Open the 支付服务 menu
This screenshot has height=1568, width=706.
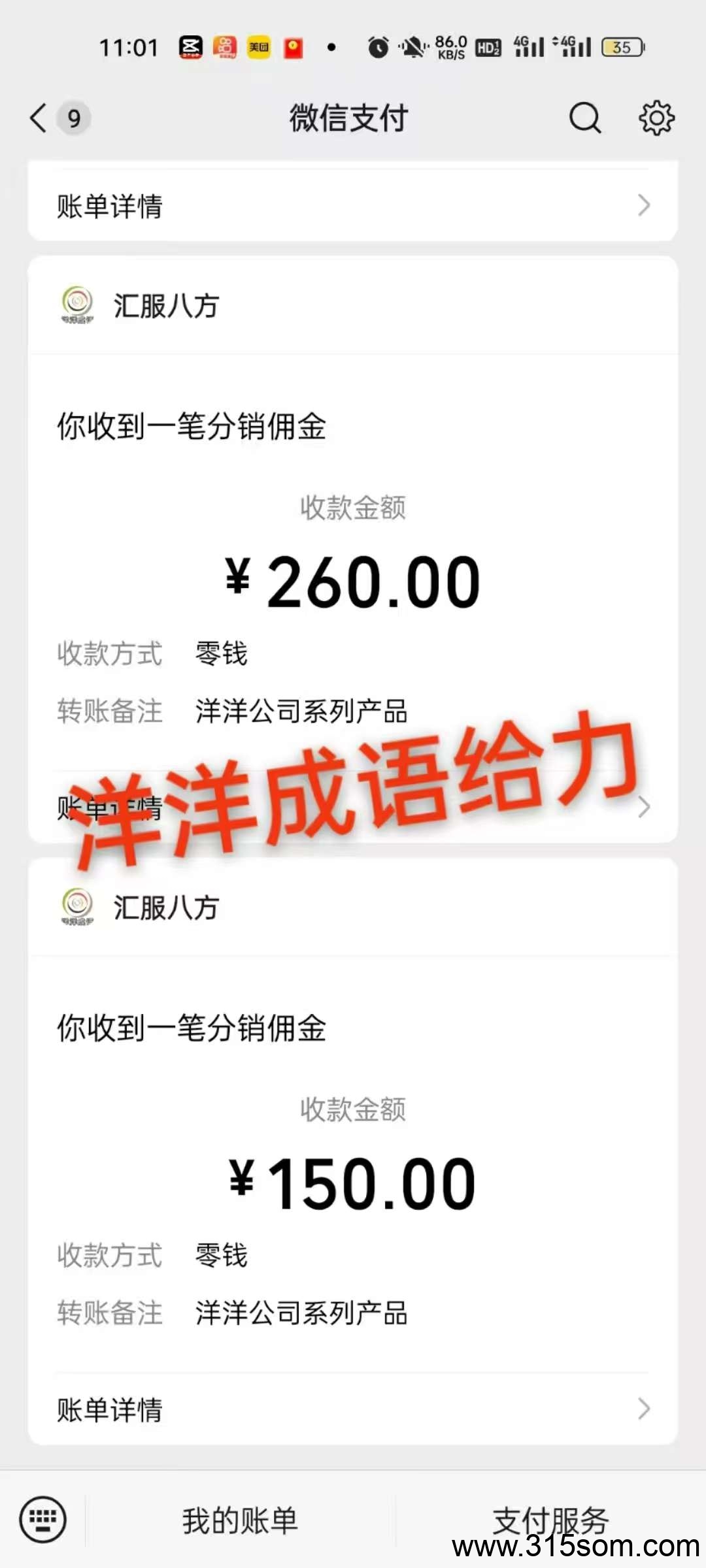coord(550,1521)
